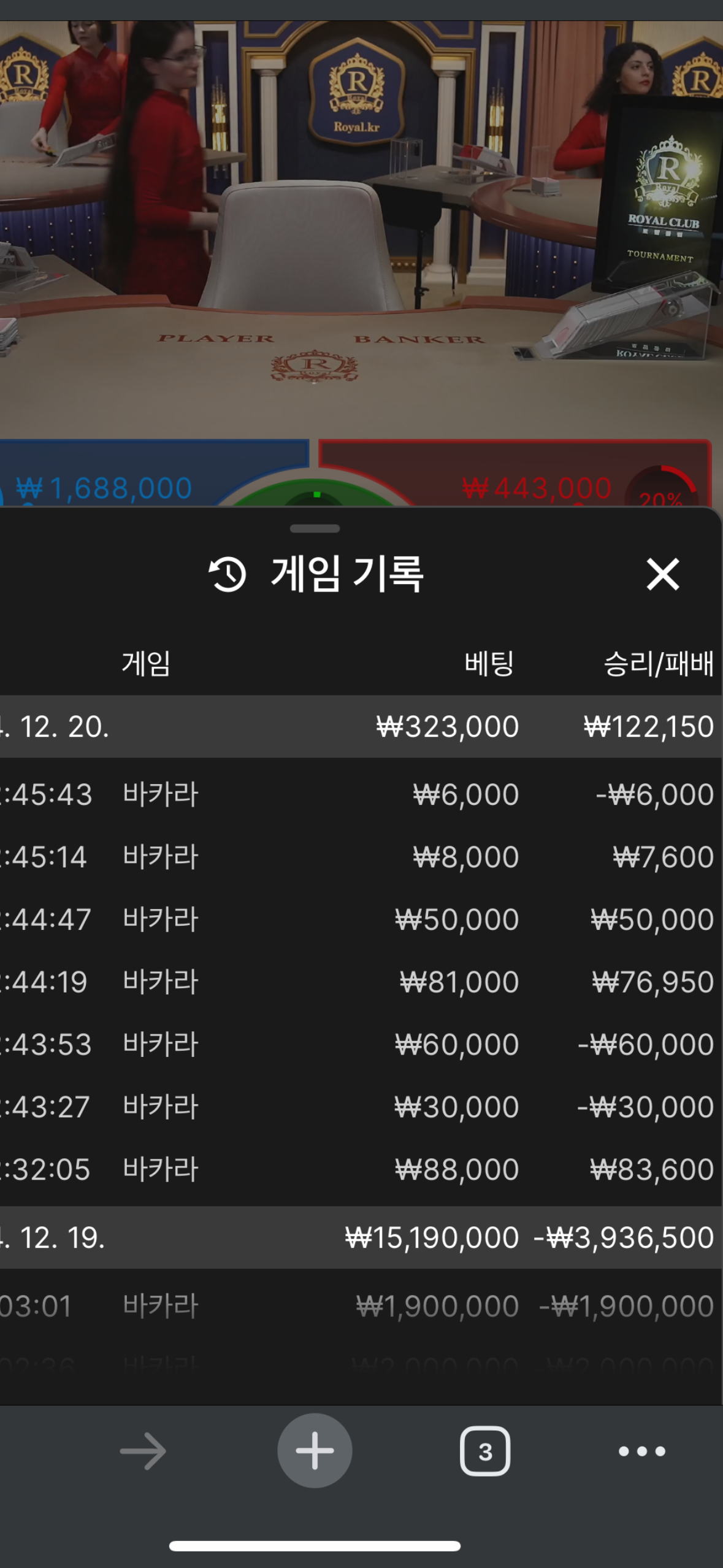Open the 43:27 바카라 record with ₩30,000 bet
Screen dimensions: 723x1568
pos(361,1107)
